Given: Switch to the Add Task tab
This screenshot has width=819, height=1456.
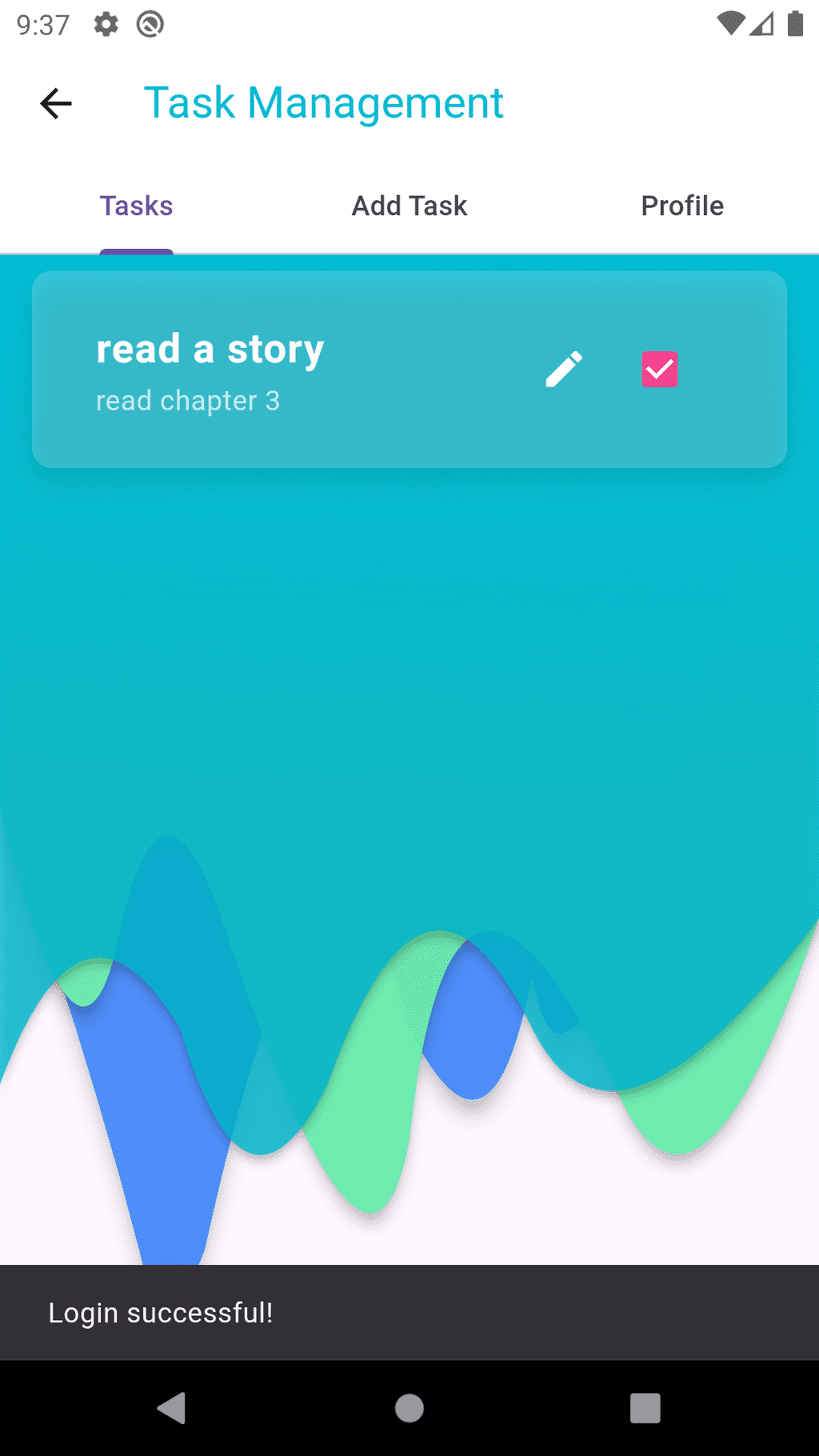Looking at the screenshot, I should (x=409, y=206).
